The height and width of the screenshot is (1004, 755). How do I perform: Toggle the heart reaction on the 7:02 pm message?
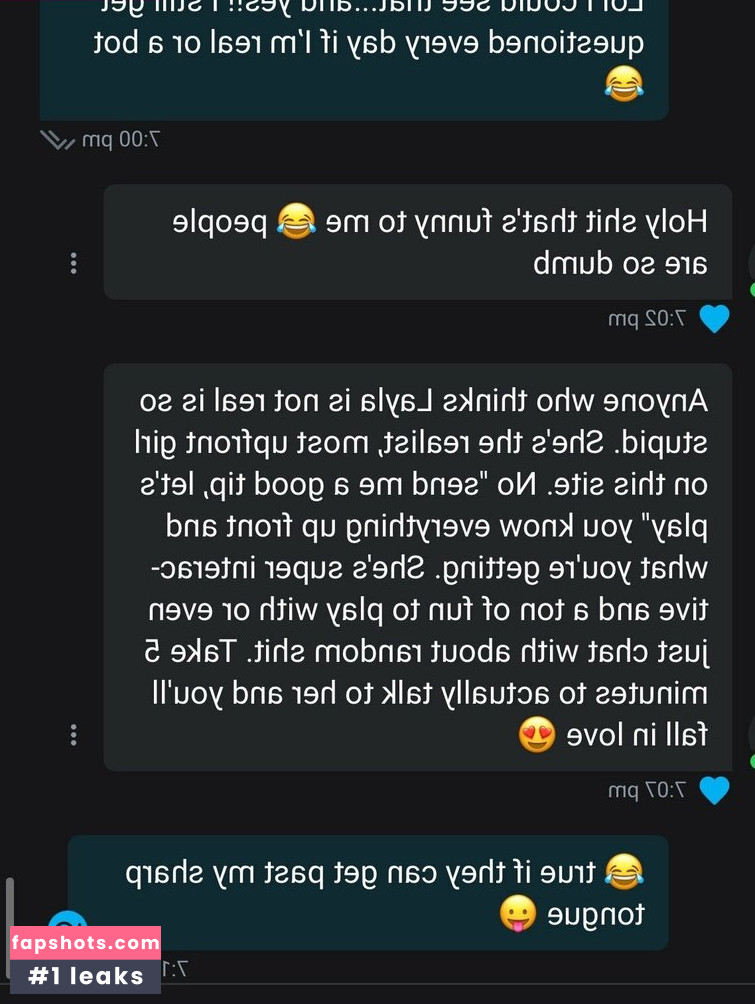click(x=715, y=318)
